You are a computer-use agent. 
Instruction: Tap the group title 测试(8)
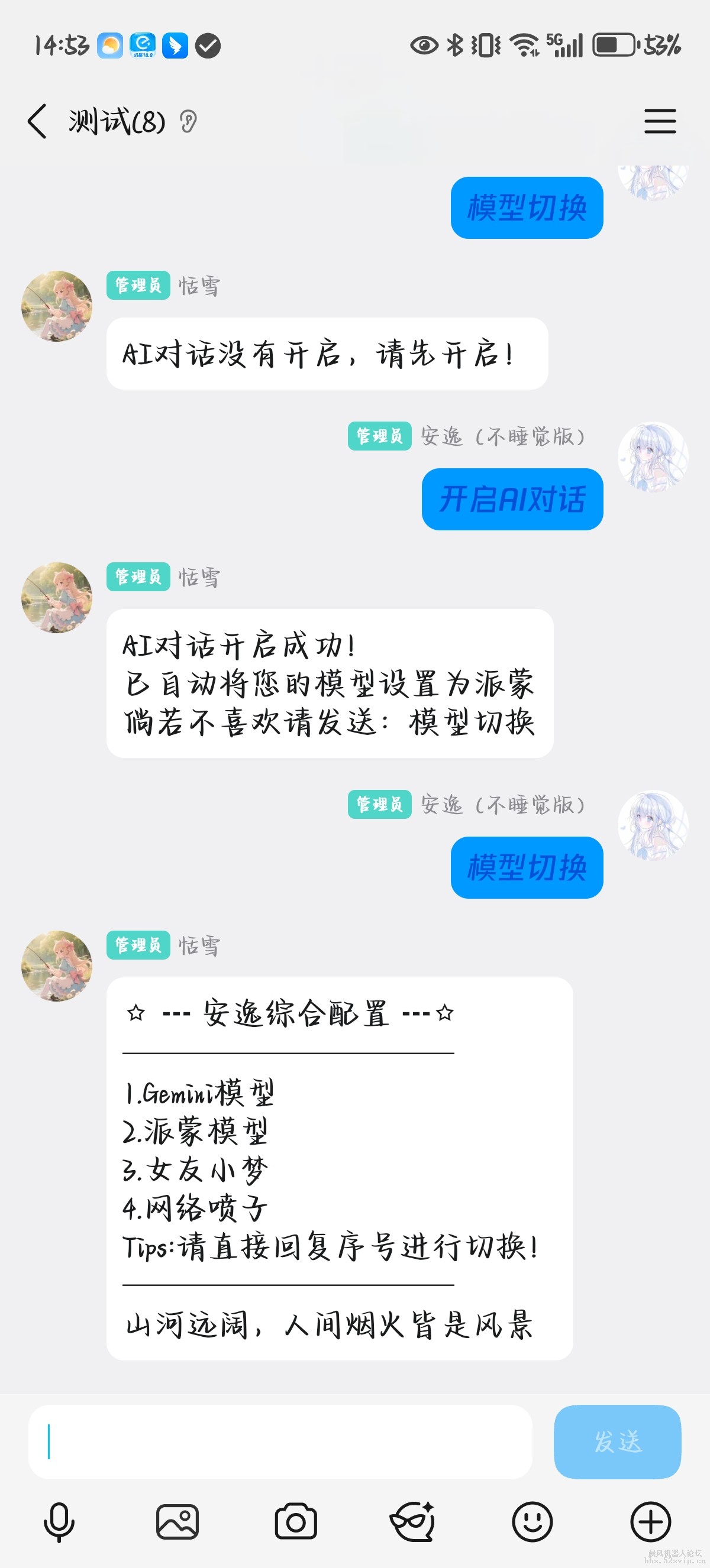pyautogui.click(x=116, y=121)
